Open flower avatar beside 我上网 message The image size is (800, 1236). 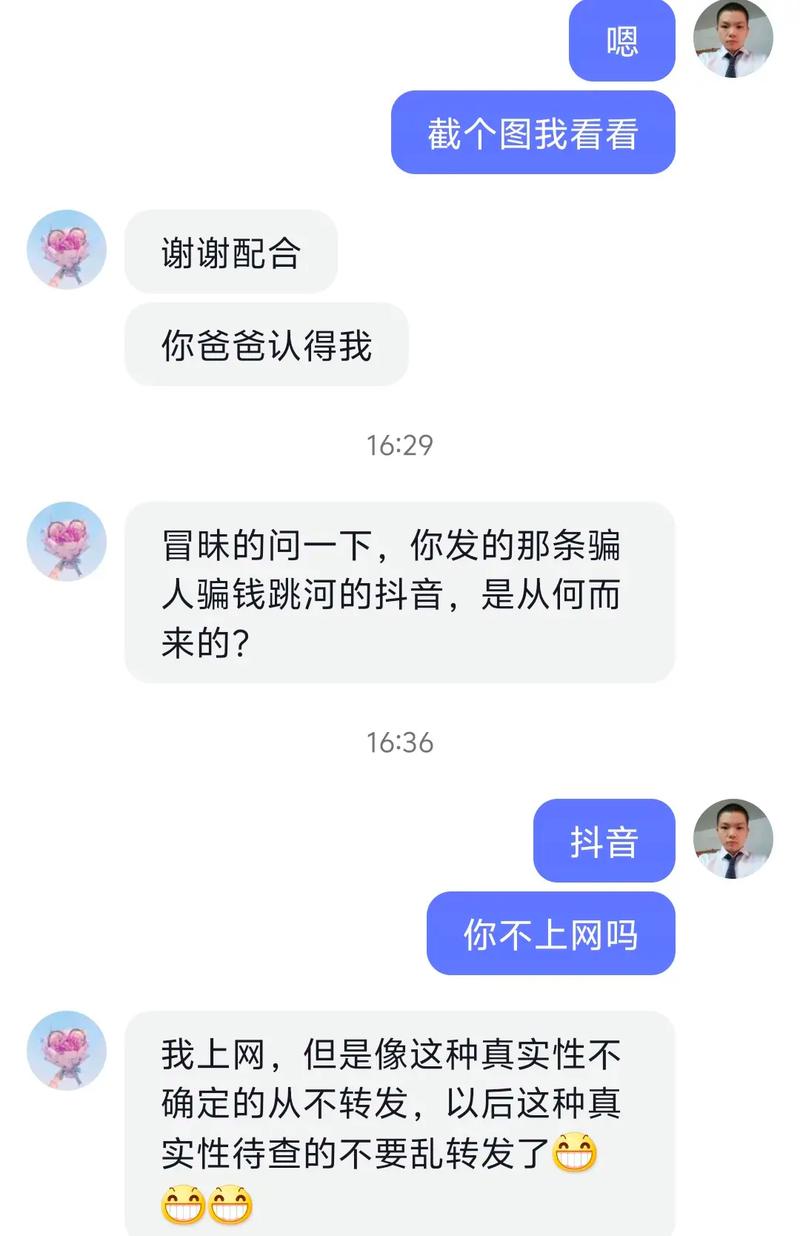pyautogui.click(x=66, y=1050)
